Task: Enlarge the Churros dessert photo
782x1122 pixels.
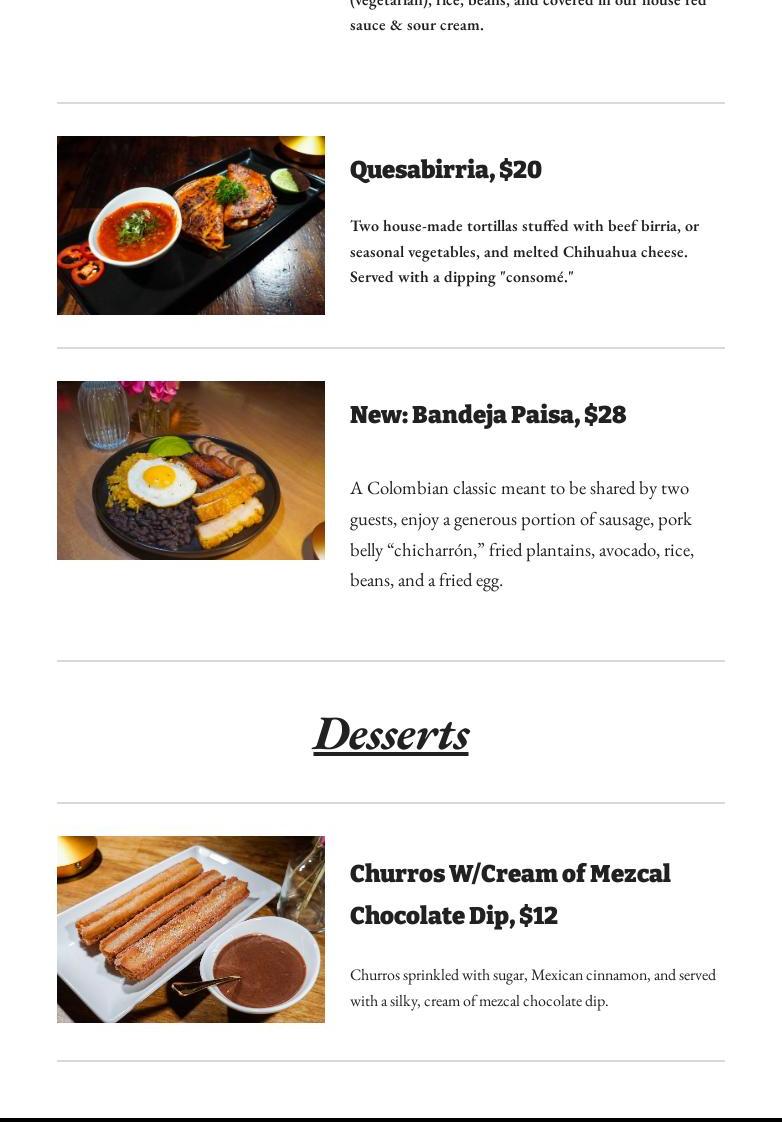Action: [x=190, y=929]
